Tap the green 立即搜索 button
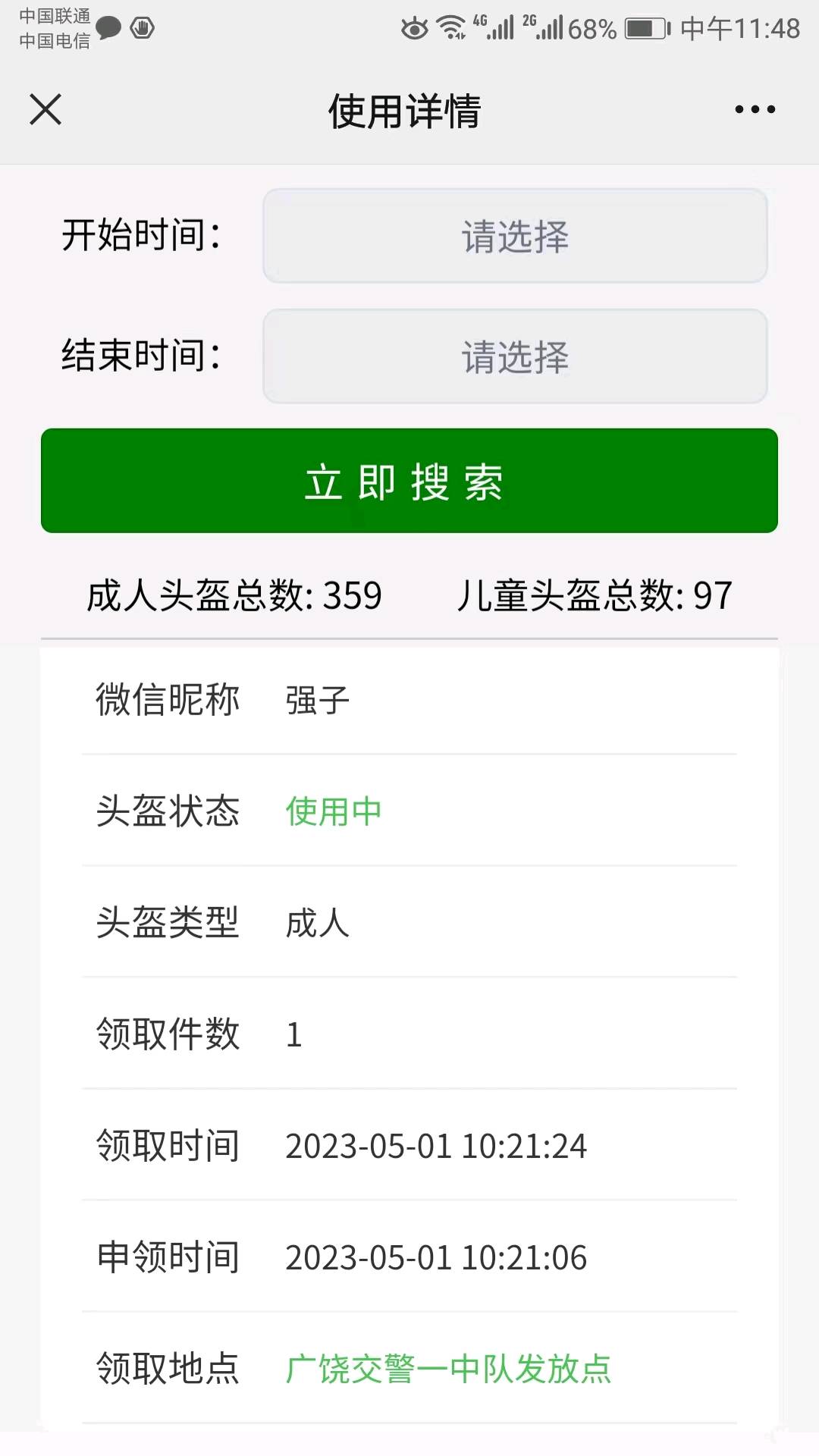The height and width of the screenshot is (1456, 819). click(x=409, y=481)
